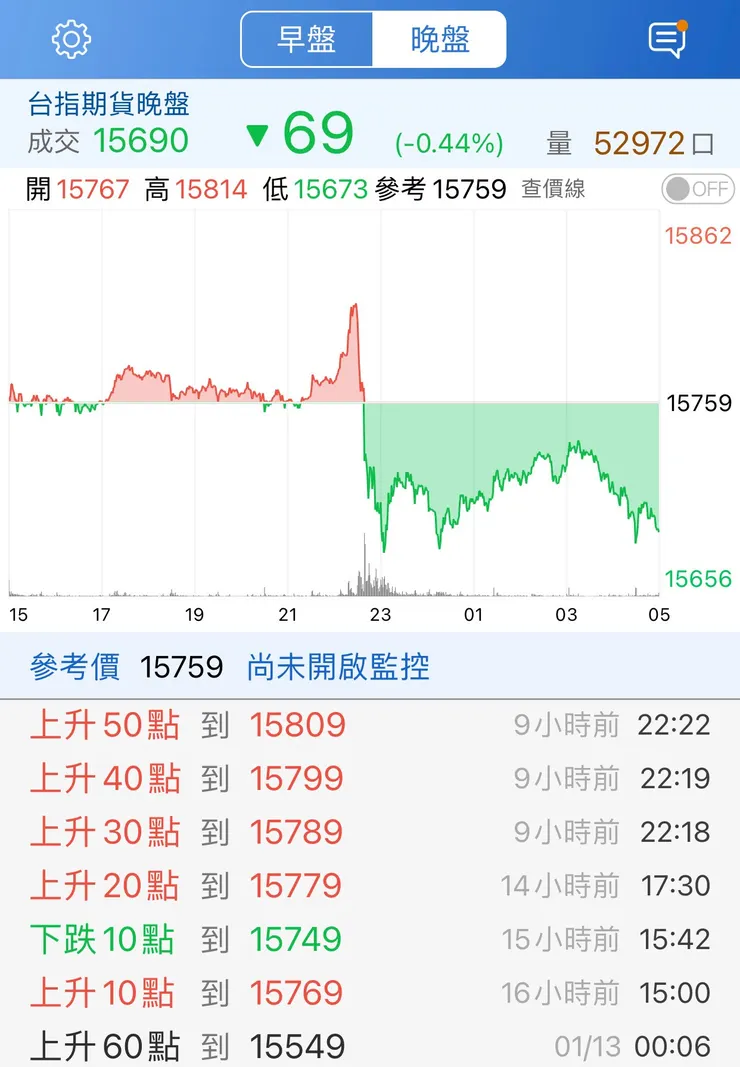Tap the chat bubble with orange badge
Screen dimensions: 740x1067
click(x=668, y=38)
